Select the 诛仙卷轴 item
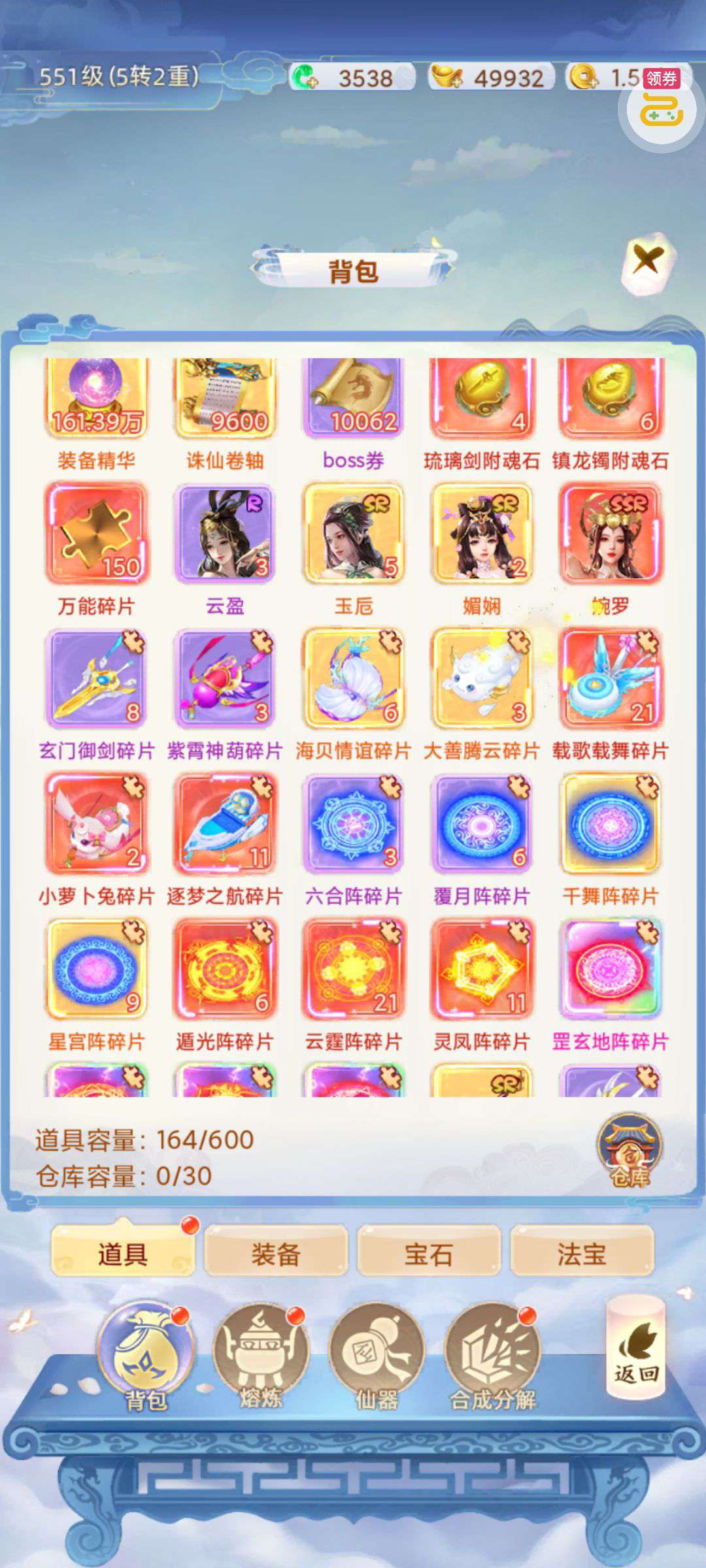The width and height of the screenshot is (706, 1568). pos(225,399)
